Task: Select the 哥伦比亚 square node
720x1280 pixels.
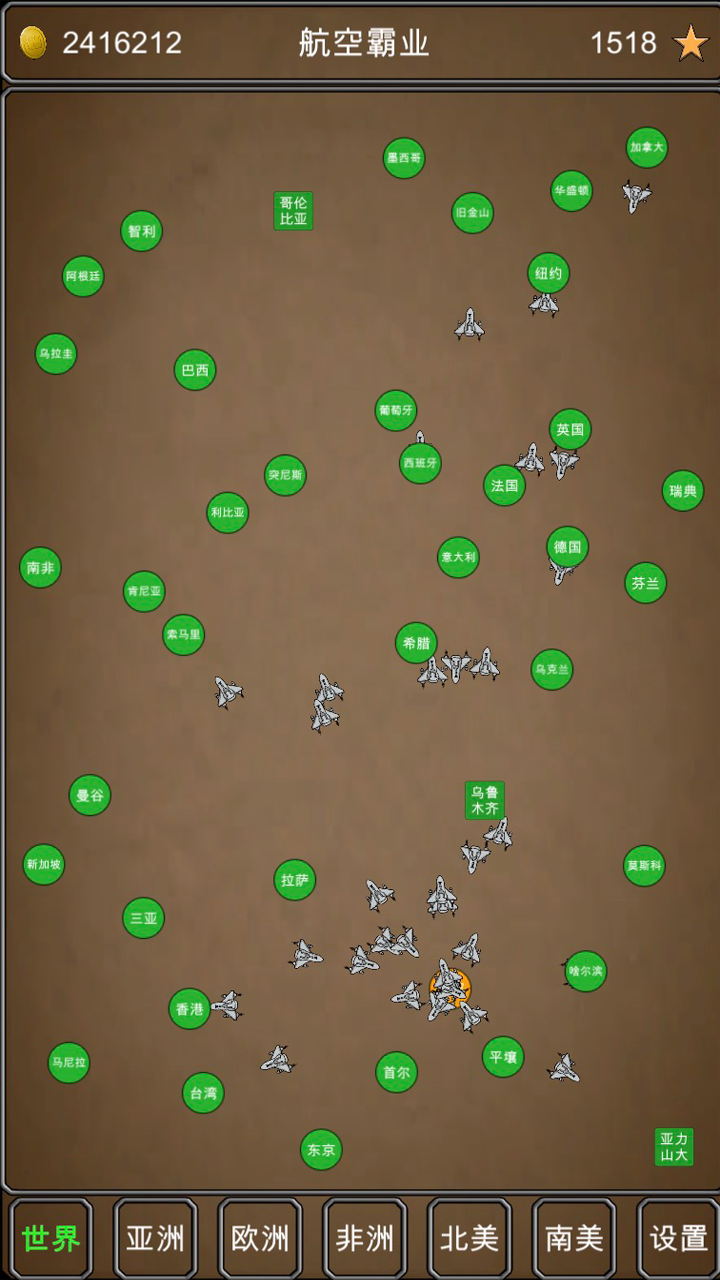Action: 293,211
